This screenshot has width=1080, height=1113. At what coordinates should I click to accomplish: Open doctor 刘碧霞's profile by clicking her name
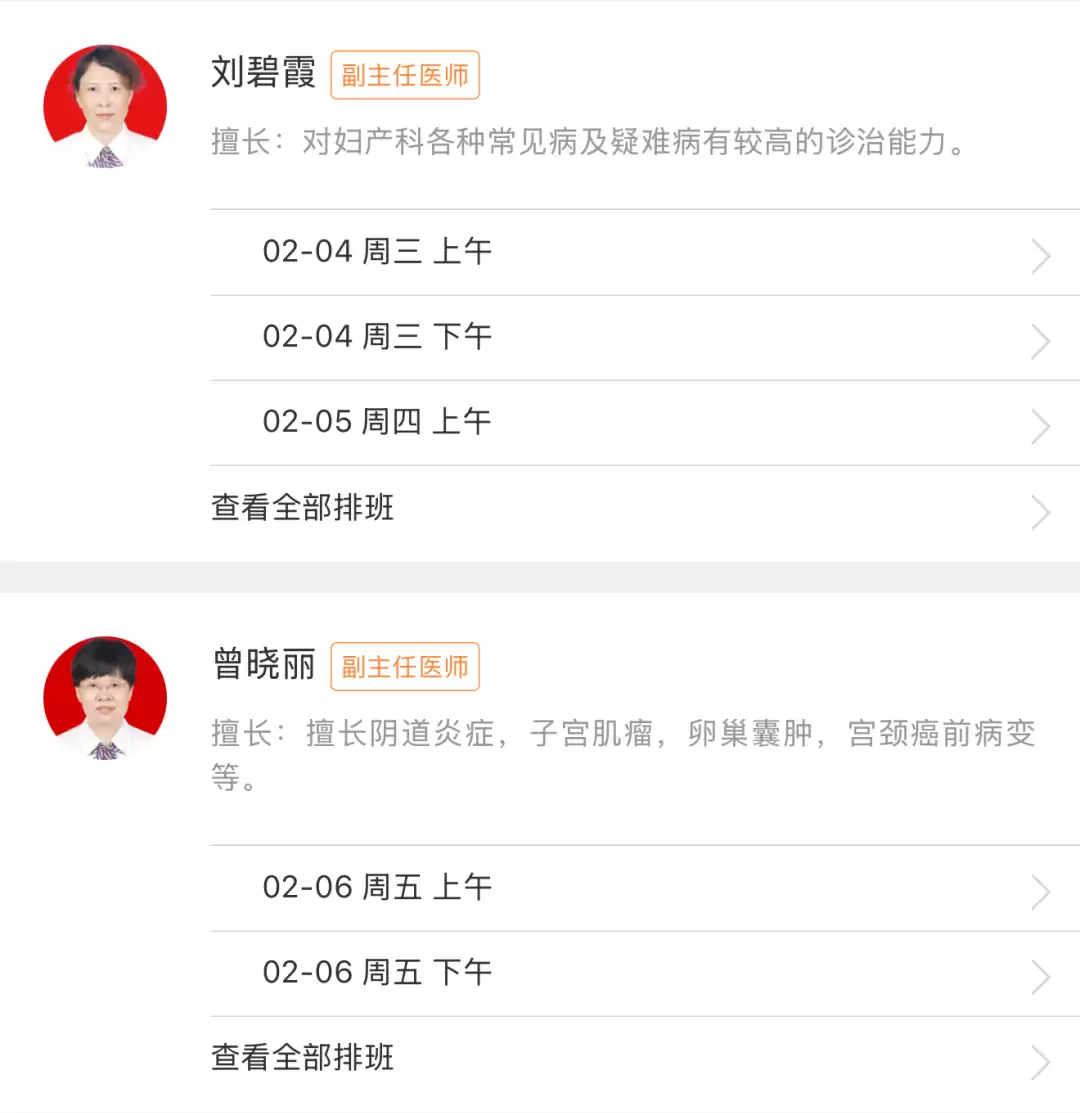click(x=262, y=74)
